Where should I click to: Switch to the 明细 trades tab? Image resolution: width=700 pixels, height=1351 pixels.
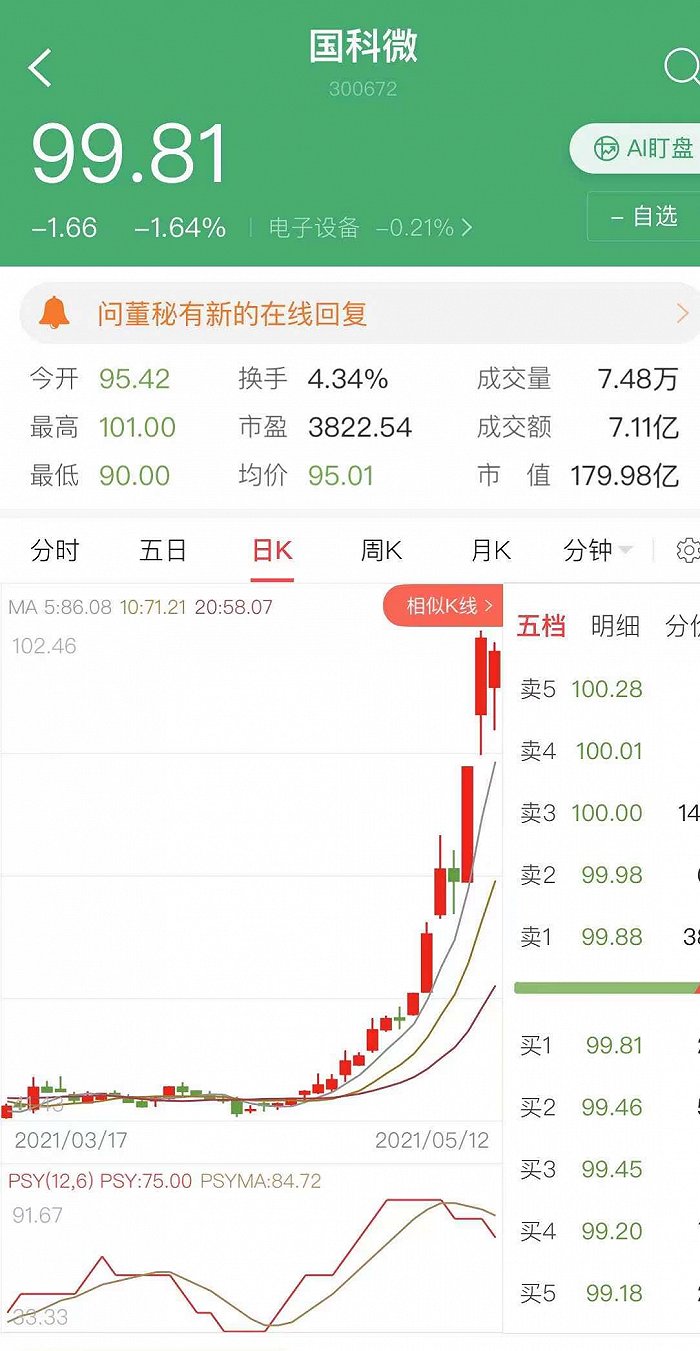coord(615,626)
